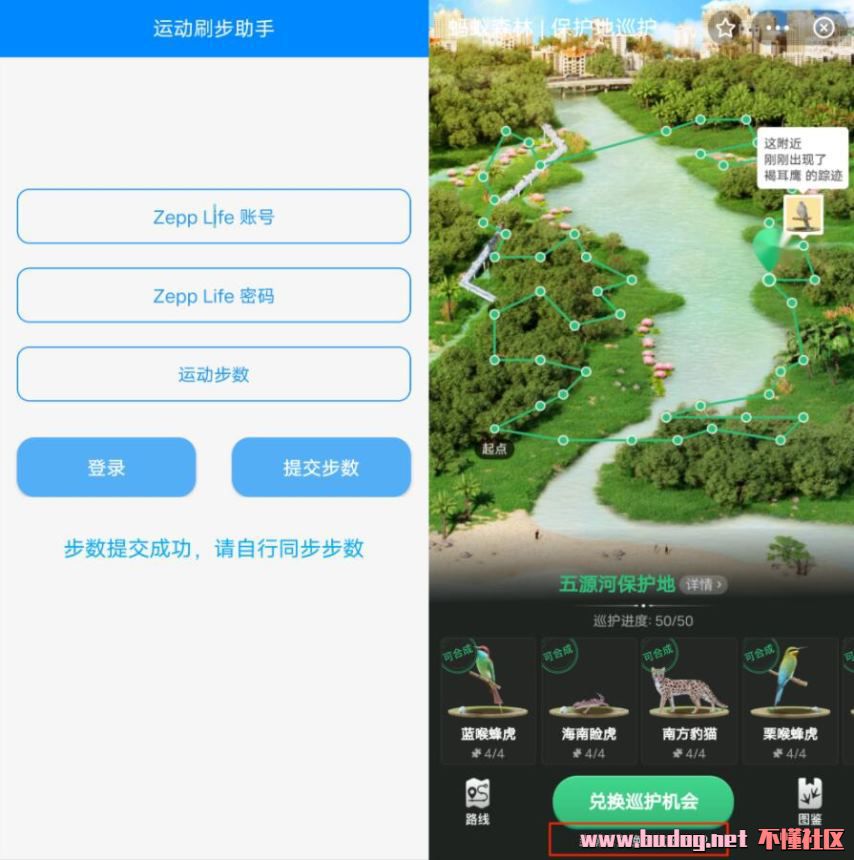Open the mini program more-options menu
Screen dimensions: 854x860
776,28
